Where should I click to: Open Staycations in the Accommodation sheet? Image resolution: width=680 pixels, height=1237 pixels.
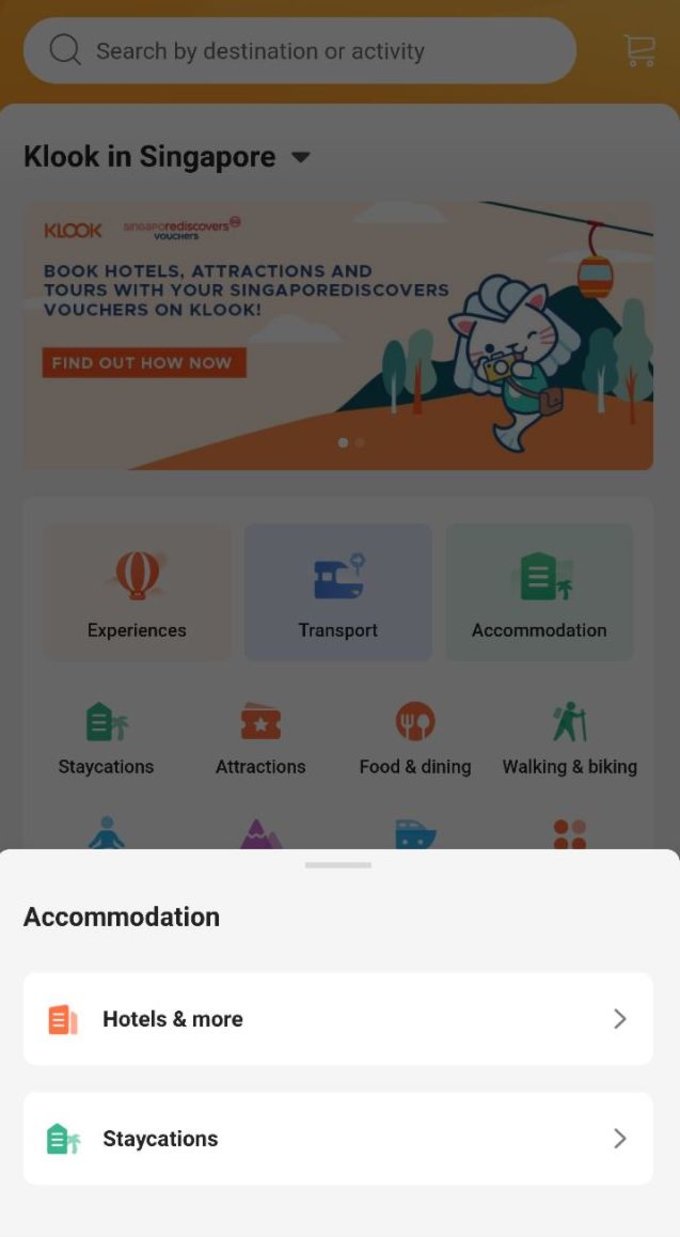coord(338,1138)
